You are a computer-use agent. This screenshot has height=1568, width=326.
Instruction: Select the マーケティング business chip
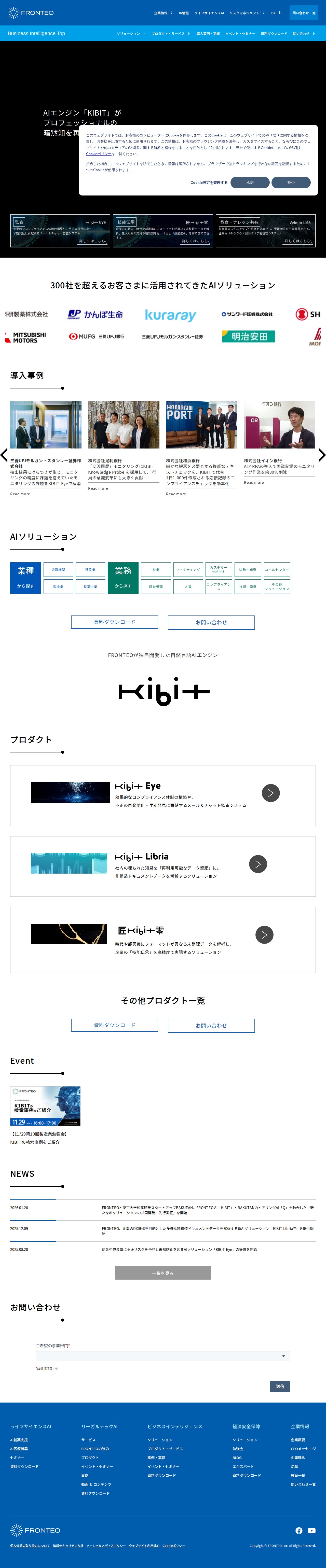(x=188, y=569)
